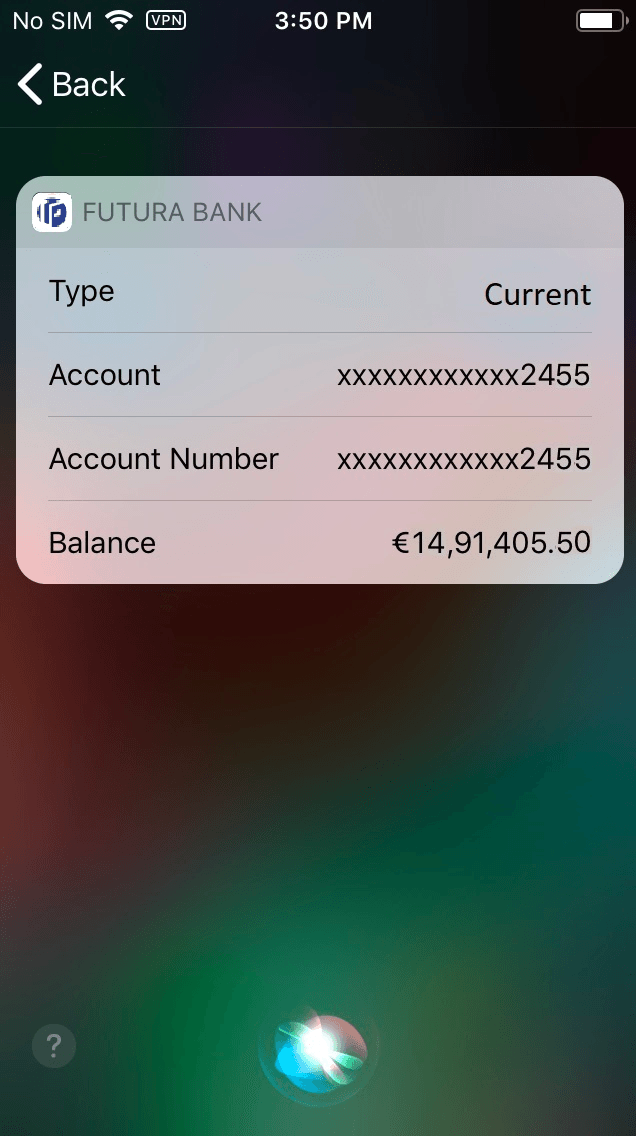Open the Siri help question mark
The width and height of the screenshot is (636, 1136).
54,1047
